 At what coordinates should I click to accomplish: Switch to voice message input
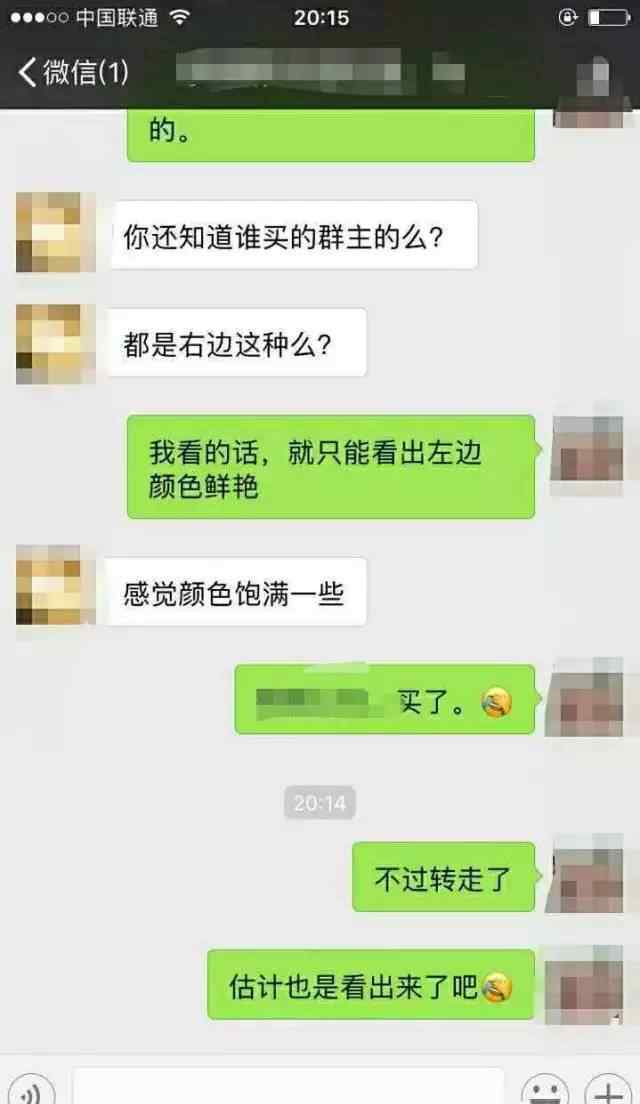[x=30, y=1089]
